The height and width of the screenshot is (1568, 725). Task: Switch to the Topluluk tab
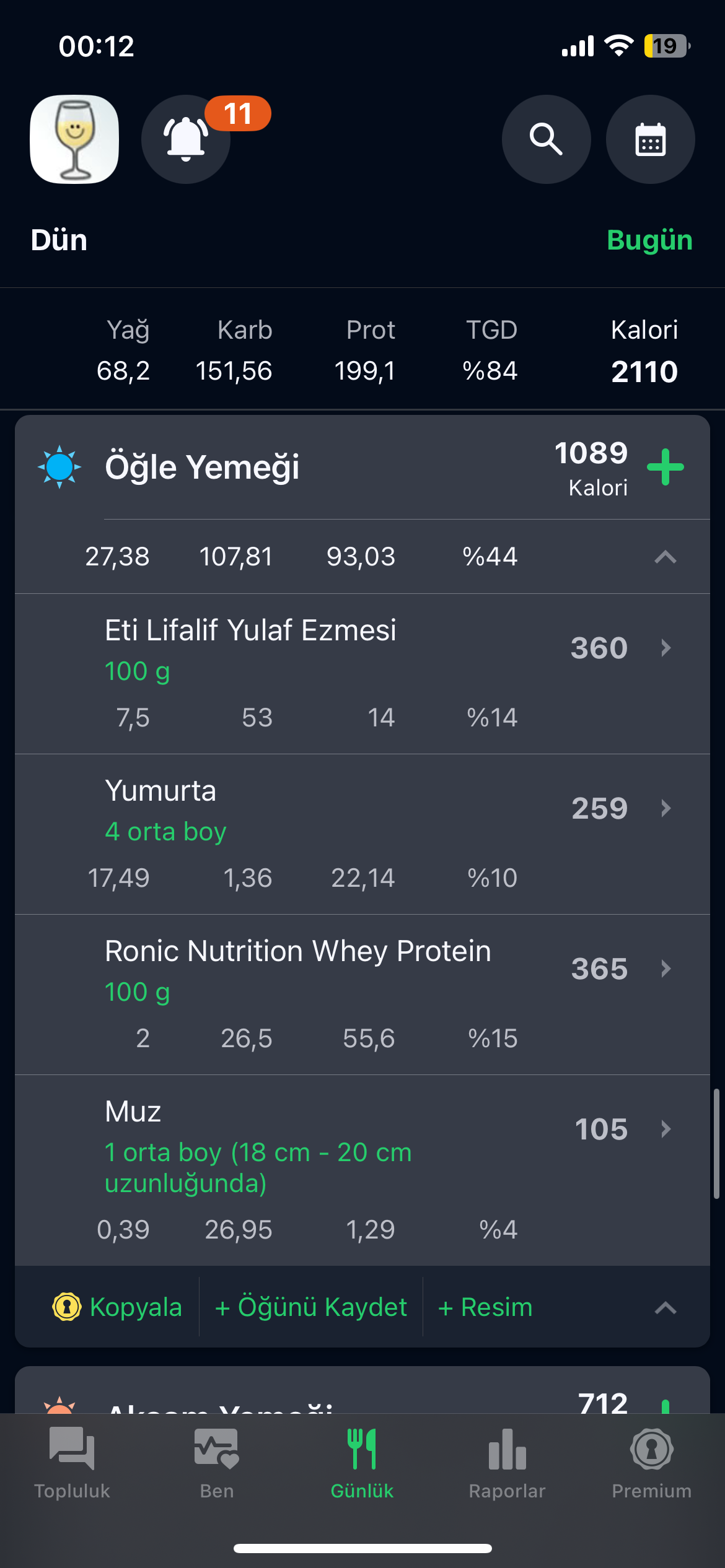tap(72, 1463)
